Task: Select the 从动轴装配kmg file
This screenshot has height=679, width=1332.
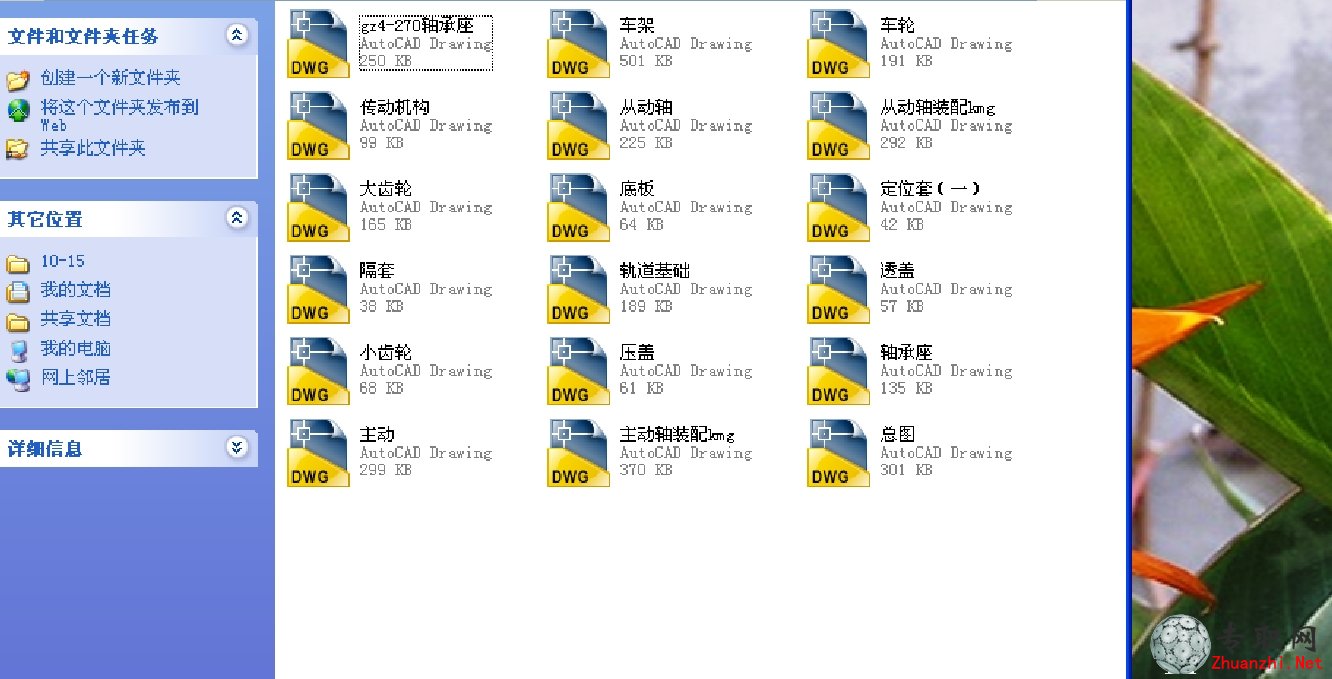Action: point(838,126)
